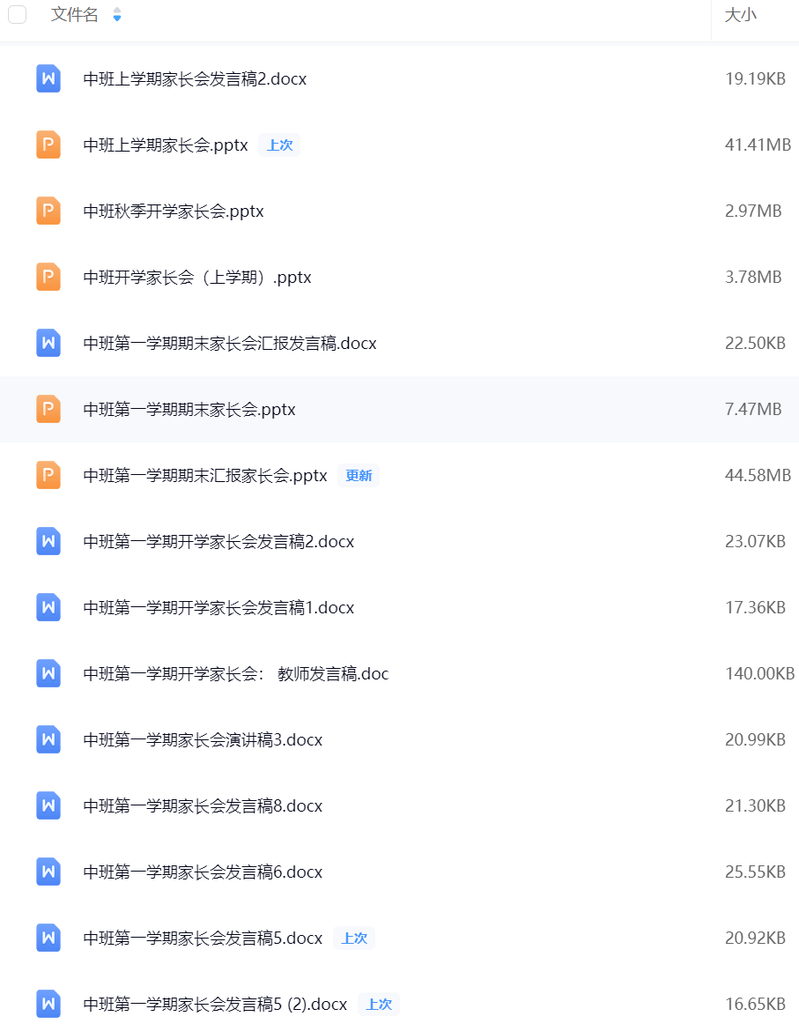Click the Word icon of 中班上学期家长会发言稿2.docx
Image resolution: width=799 pixels, height=1024 pixels.
[47, 78]
